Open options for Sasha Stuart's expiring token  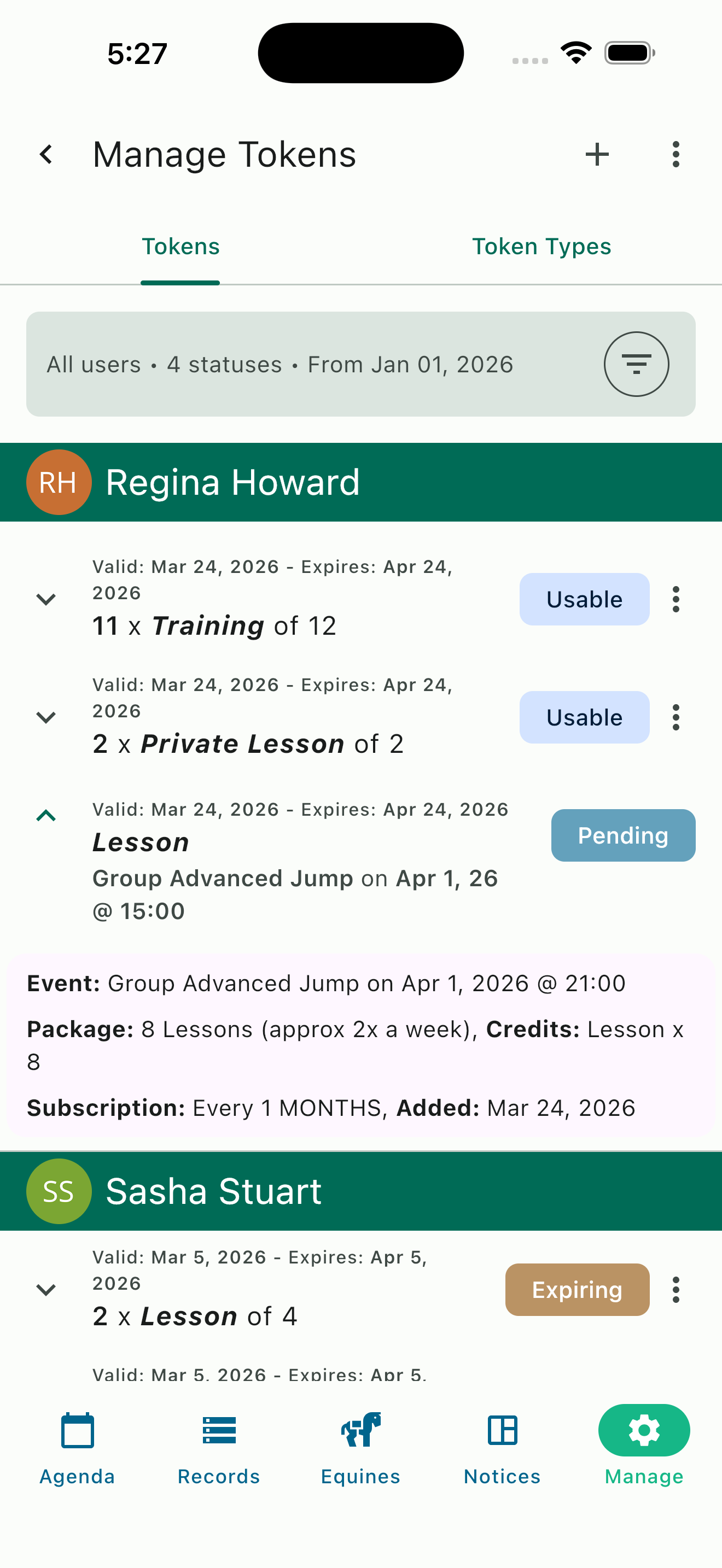tap(675, 1290)
